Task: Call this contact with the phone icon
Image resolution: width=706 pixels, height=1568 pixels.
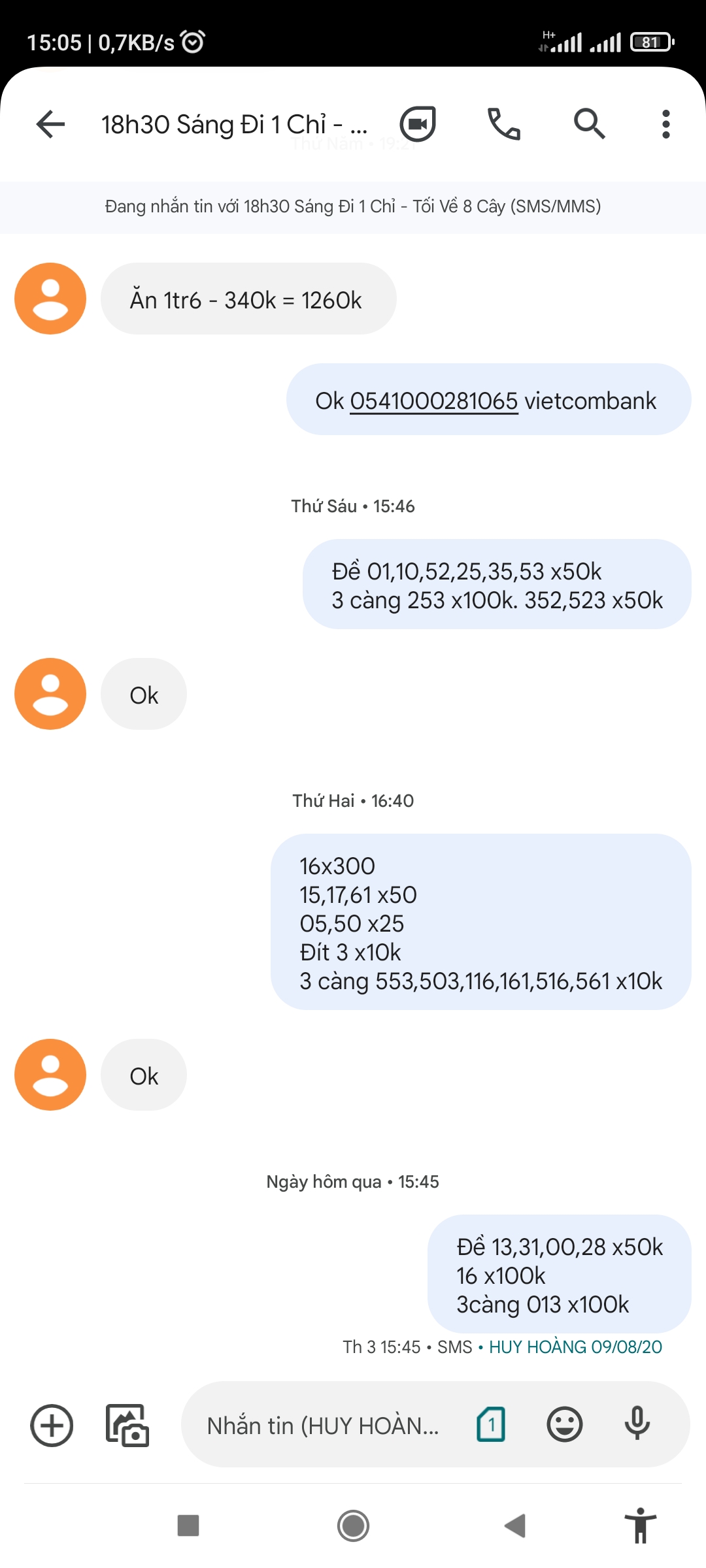Action: click(x=504, y=124)
